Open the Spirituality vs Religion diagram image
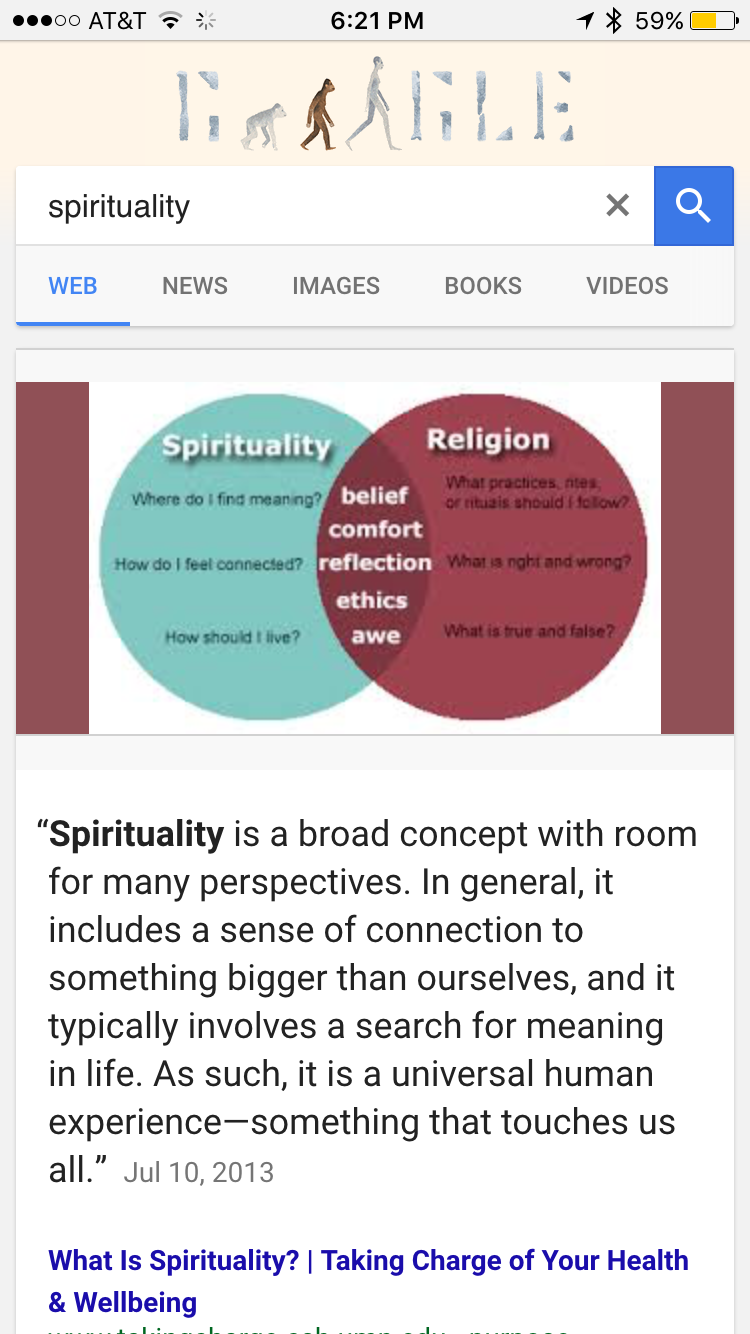750x1334 pixels. click(375, 558)
